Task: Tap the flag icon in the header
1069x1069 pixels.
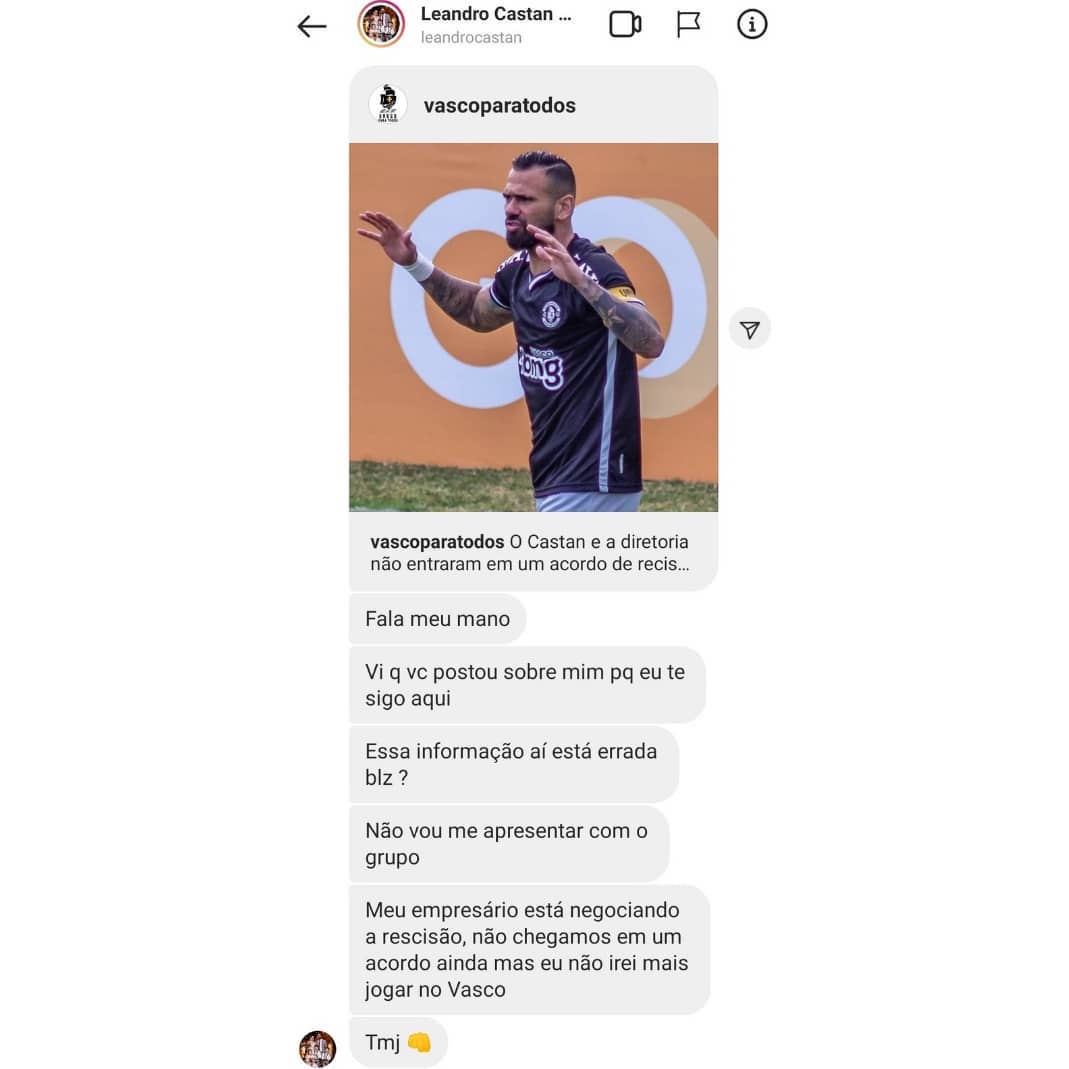Action: pos(688,24)
